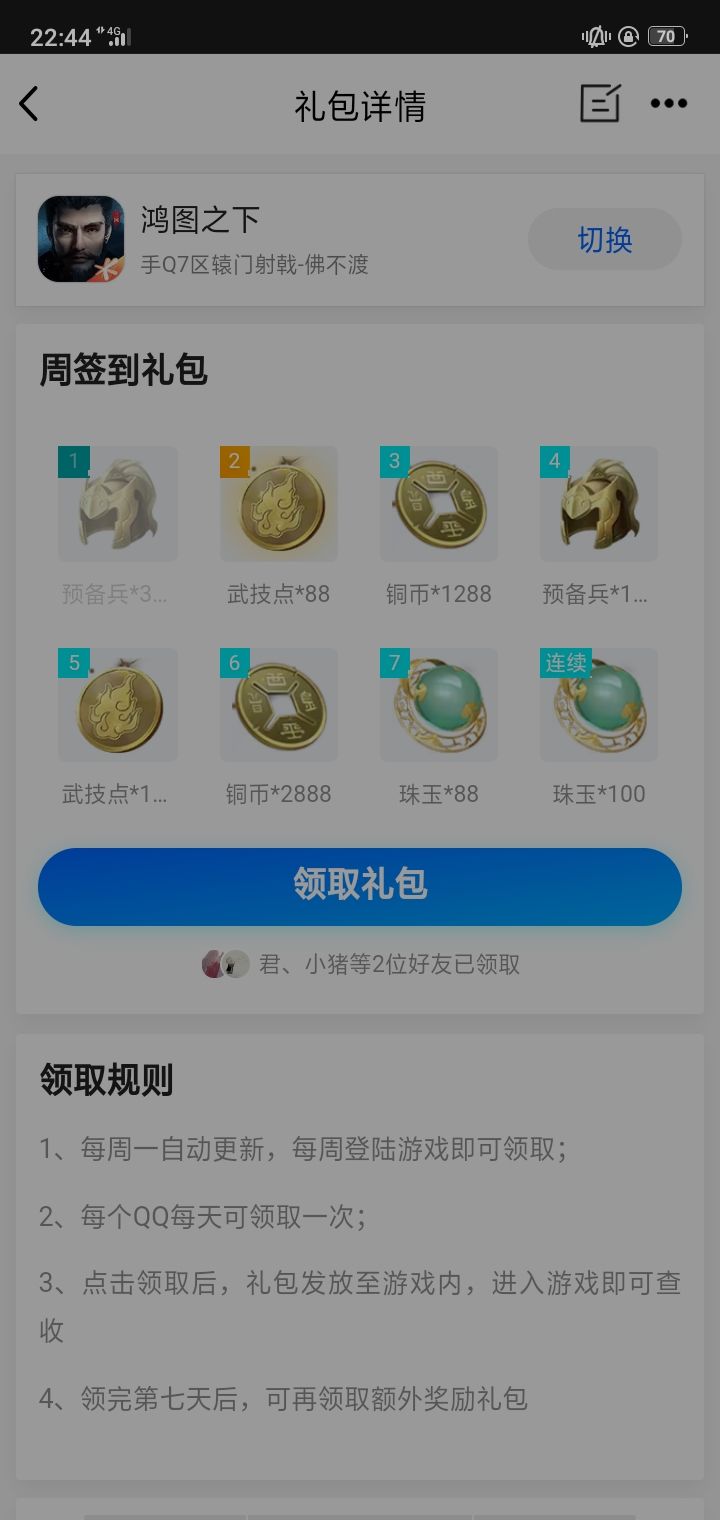Image resolution: width=720 pixels, height=1520 pixels.
Task: Select day 1 预备兵 helmet reward icon
Action: 118,504
